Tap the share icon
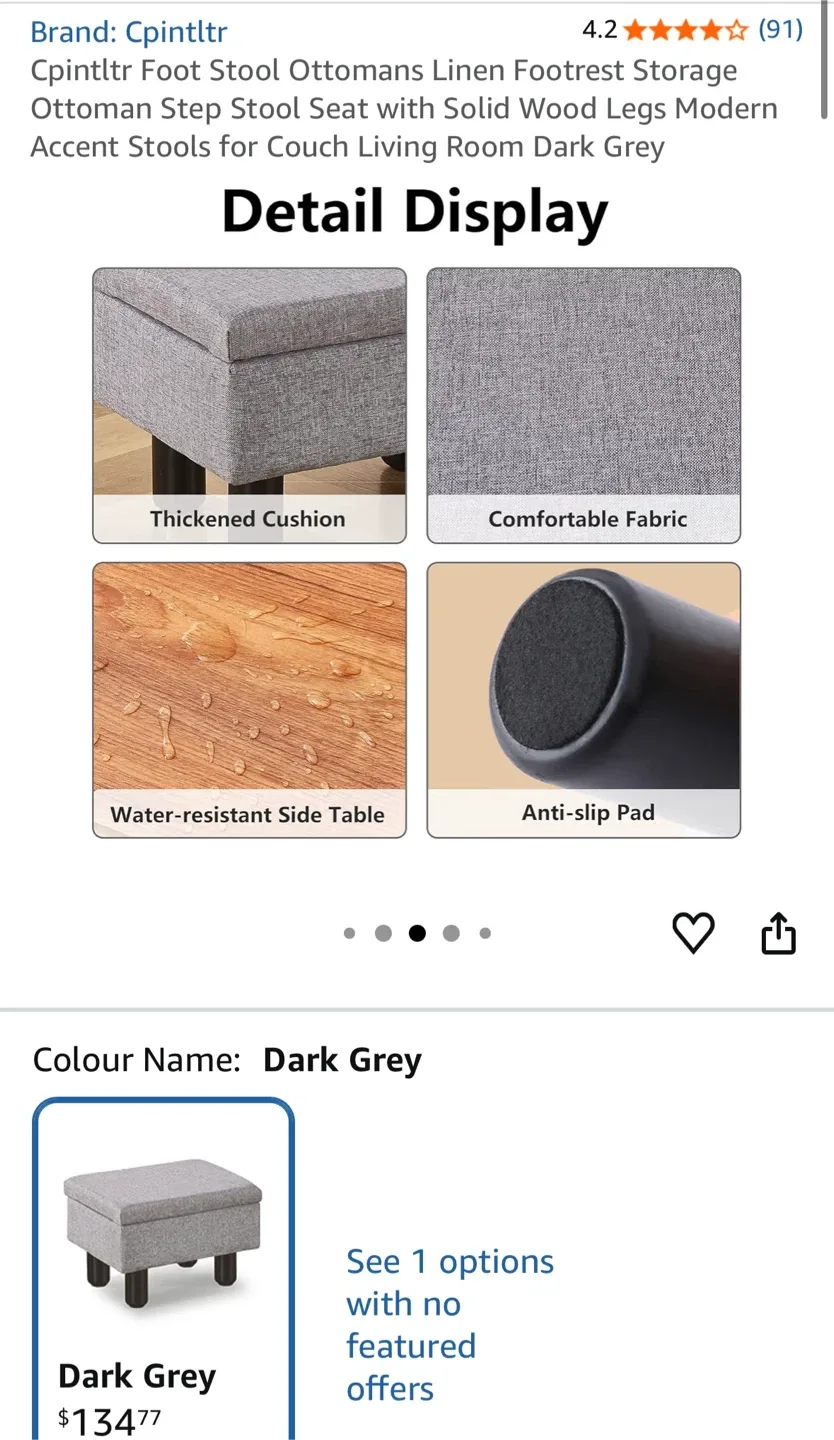834x1440 pixels. [x=778, y=933]
